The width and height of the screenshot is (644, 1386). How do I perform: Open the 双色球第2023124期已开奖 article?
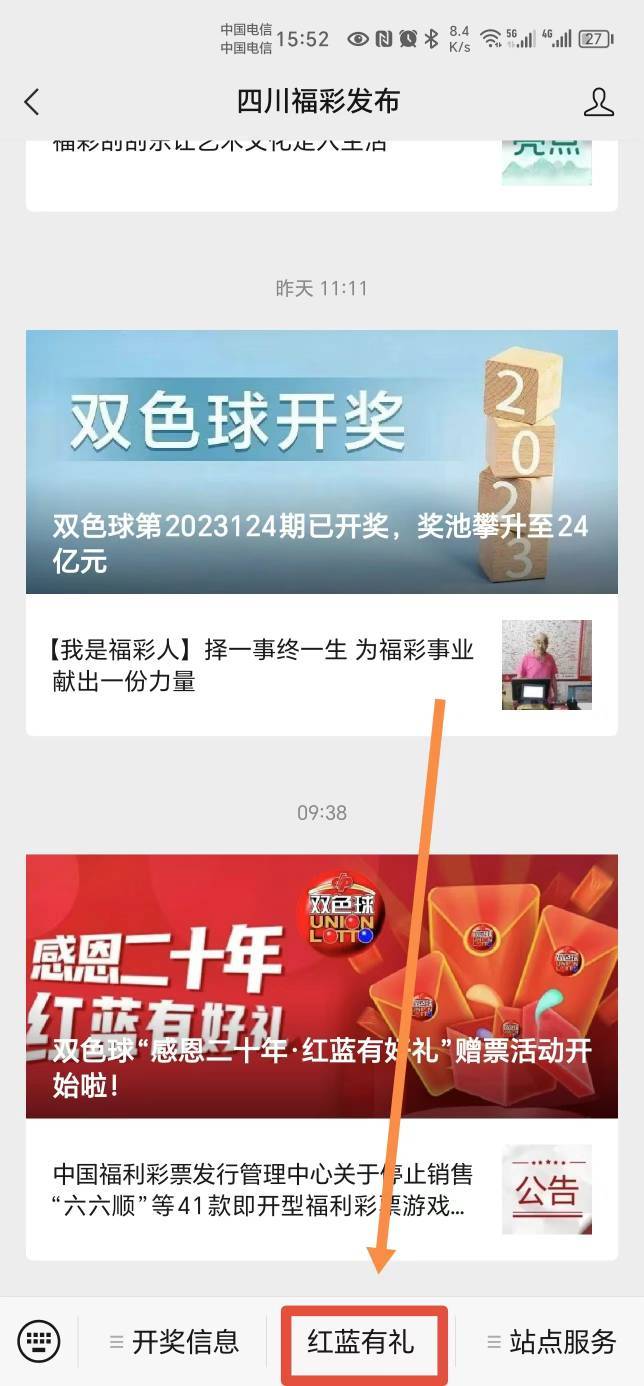pos(322,462)
